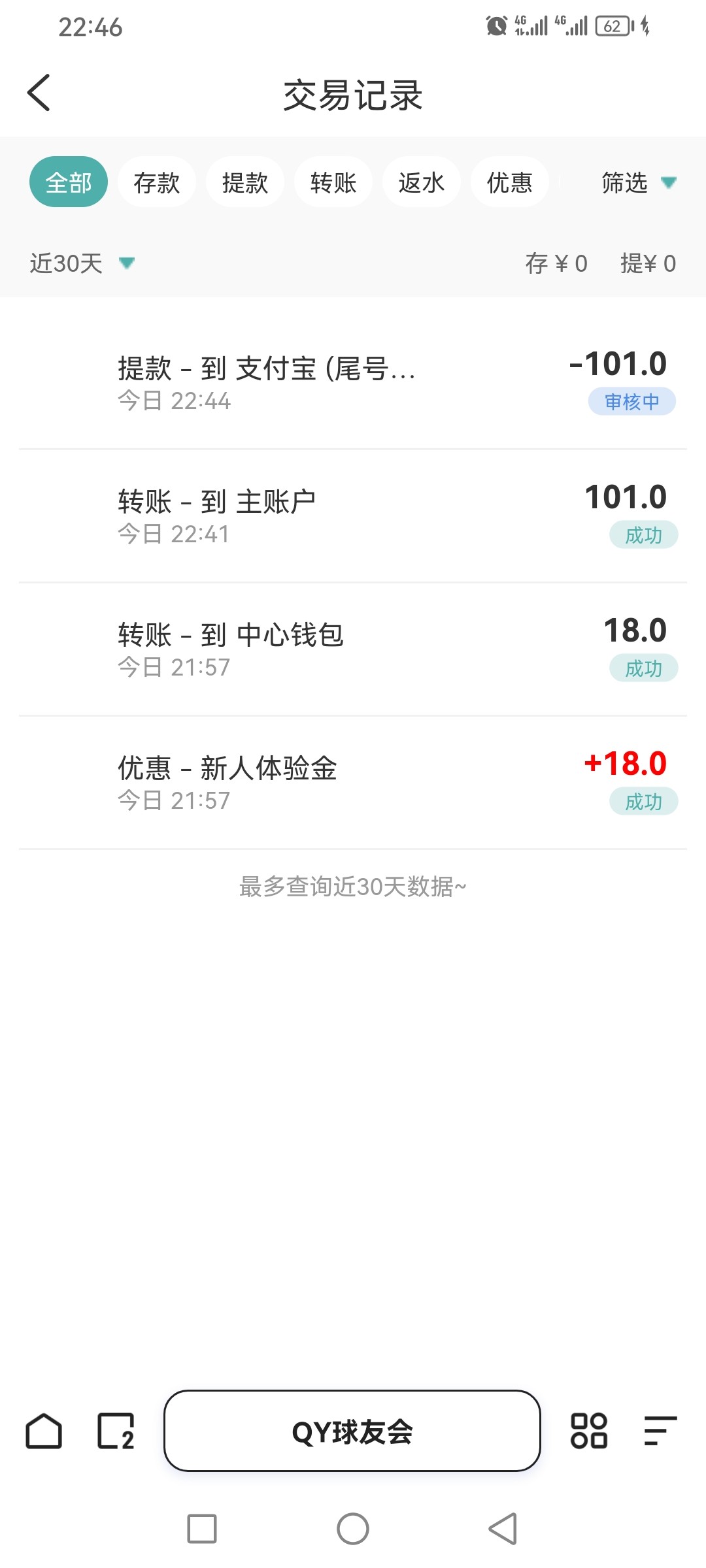Show only 提款 records

pos(245,182)
